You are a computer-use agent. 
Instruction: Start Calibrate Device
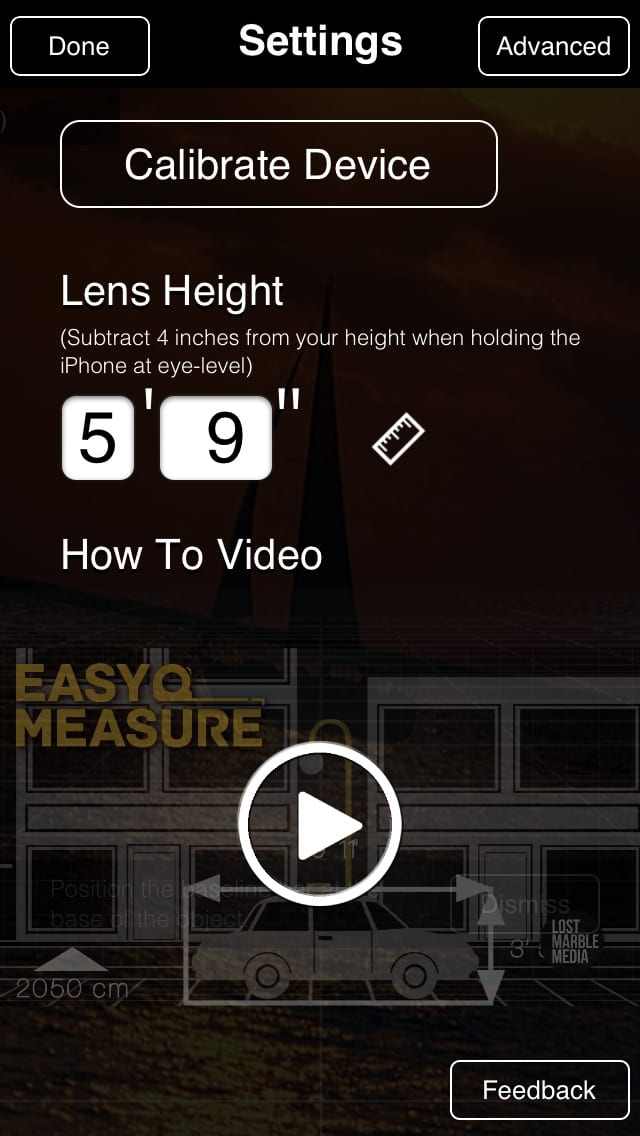coord(278,164)
